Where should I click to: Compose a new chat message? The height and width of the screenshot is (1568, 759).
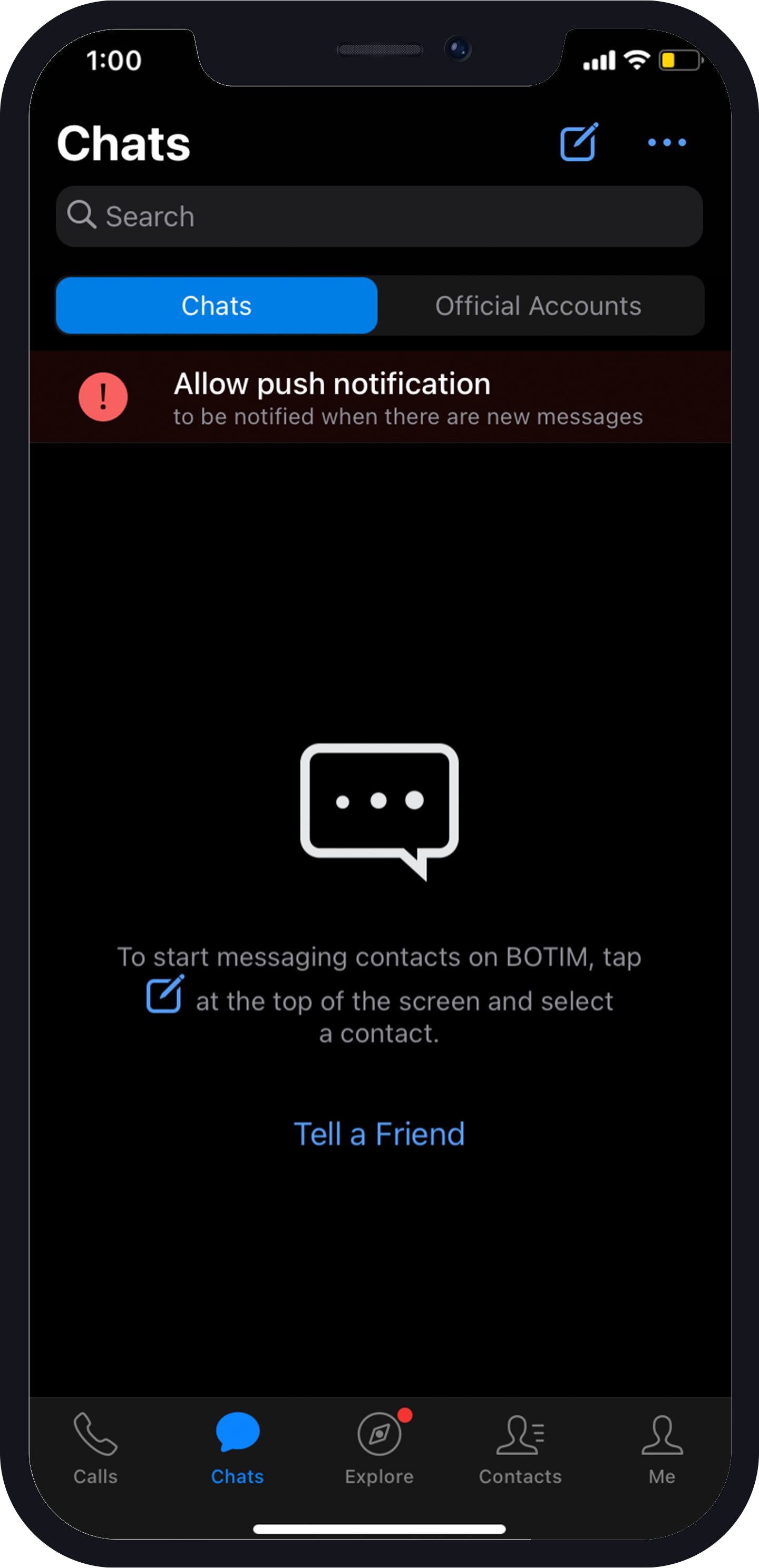(x=578, y=142)
